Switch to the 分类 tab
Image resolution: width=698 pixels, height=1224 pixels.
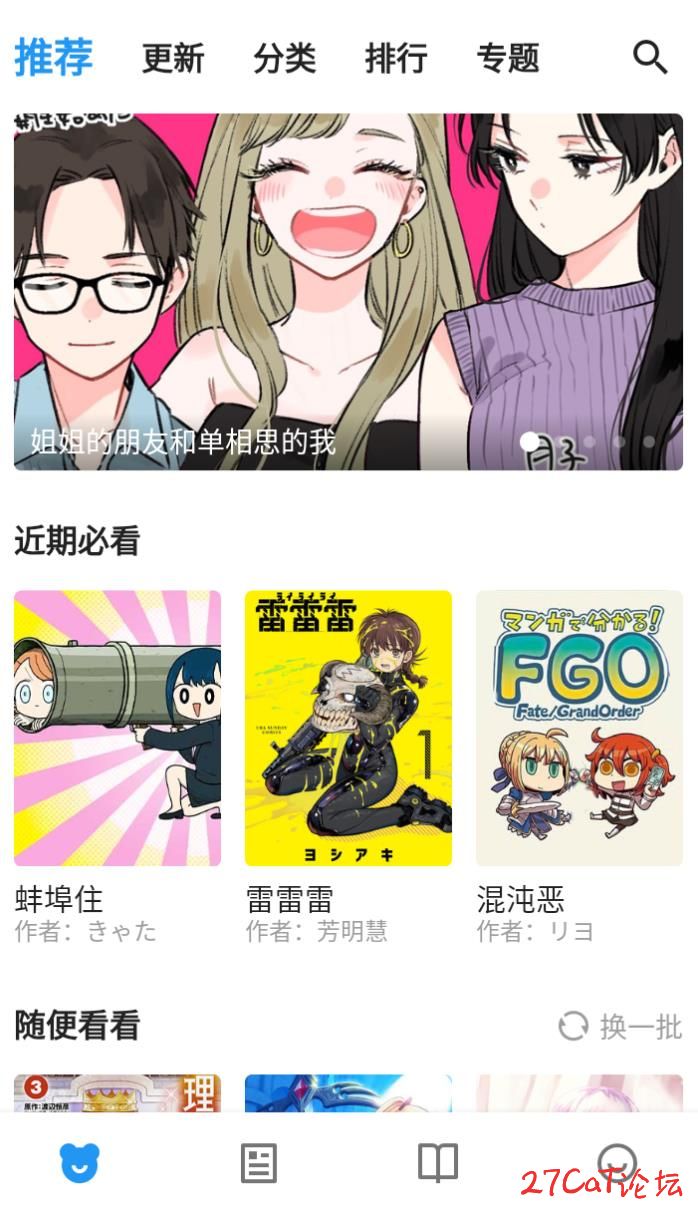[285, 58]
